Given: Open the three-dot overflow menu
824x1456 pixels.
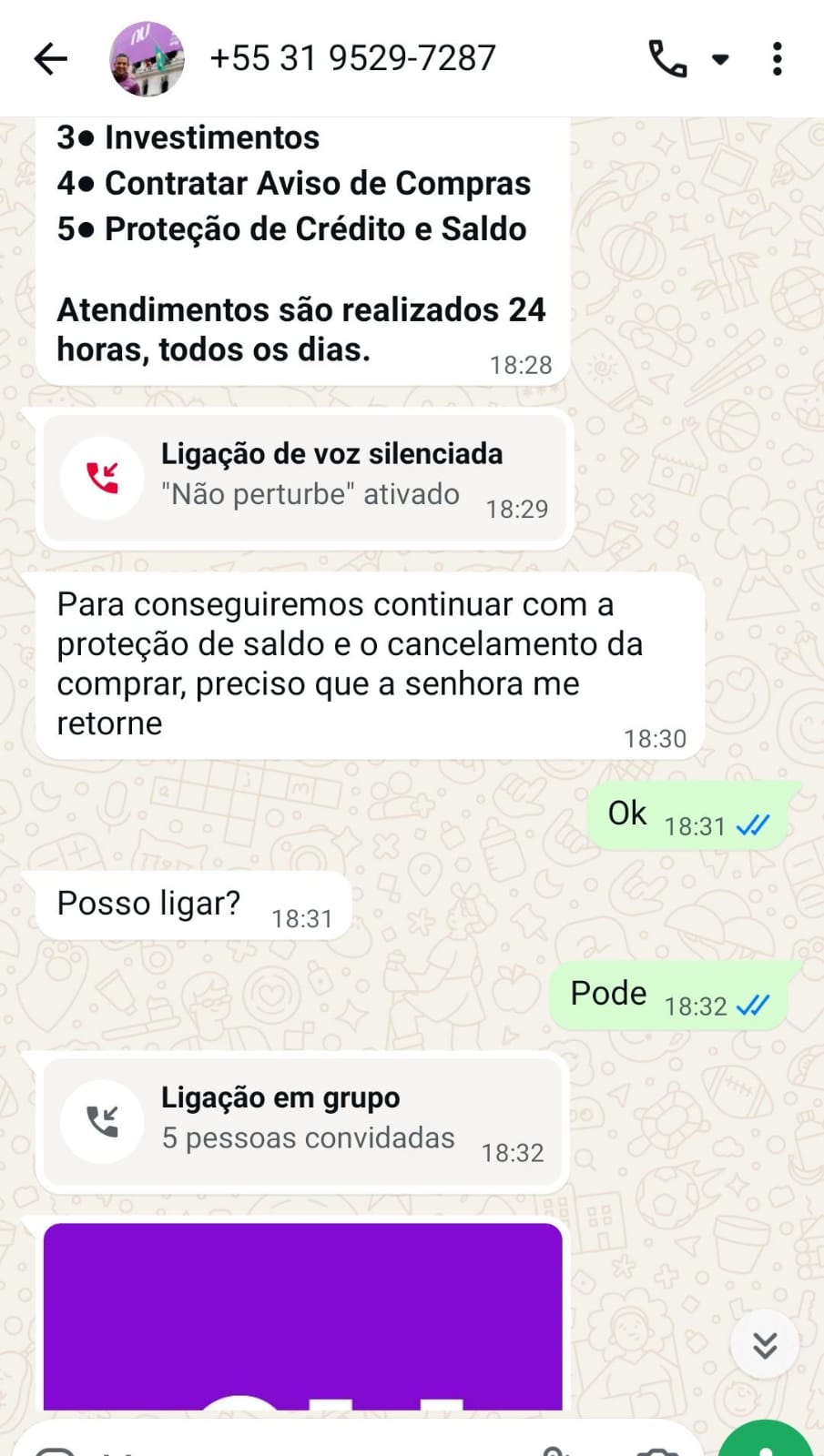Looking at the screenshot, I should [777, 59].
